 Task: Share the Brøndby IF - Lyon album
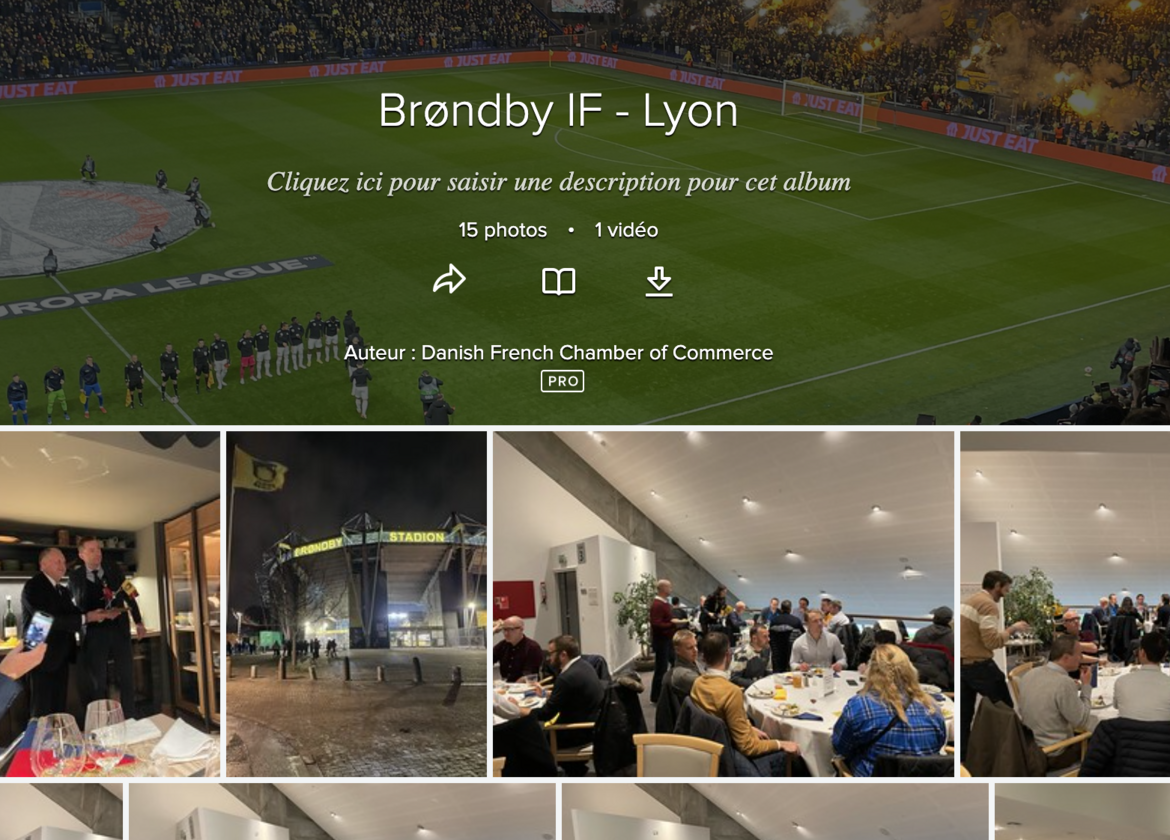pos(449,280)
